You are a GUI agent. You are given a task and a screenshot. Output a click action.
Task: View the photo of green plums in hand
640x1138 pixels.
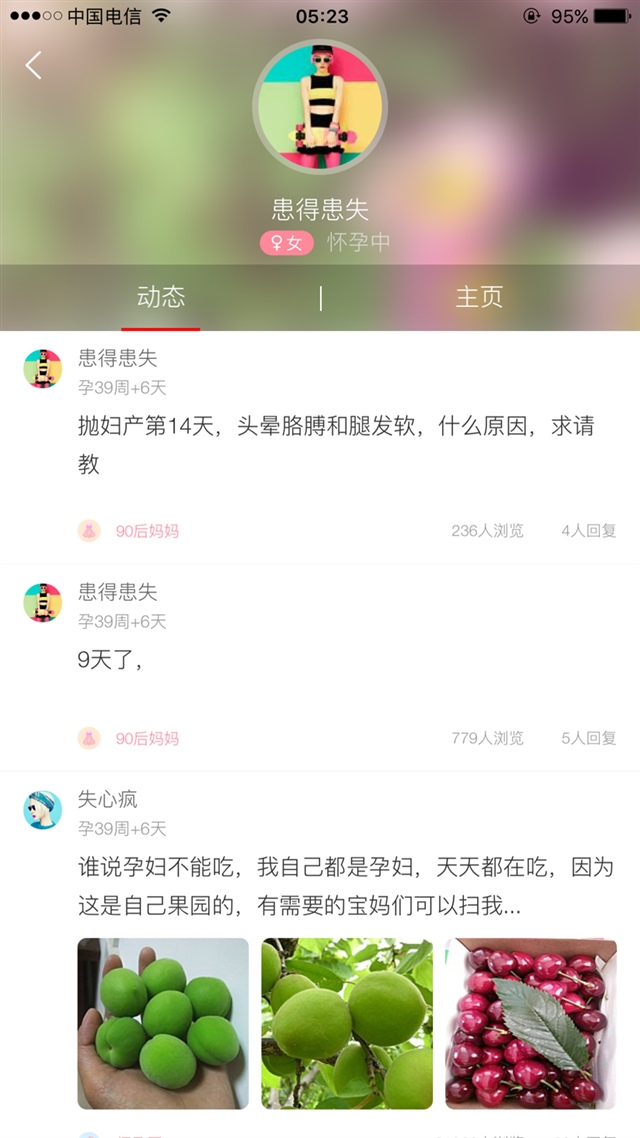(x=163, y=1023)
